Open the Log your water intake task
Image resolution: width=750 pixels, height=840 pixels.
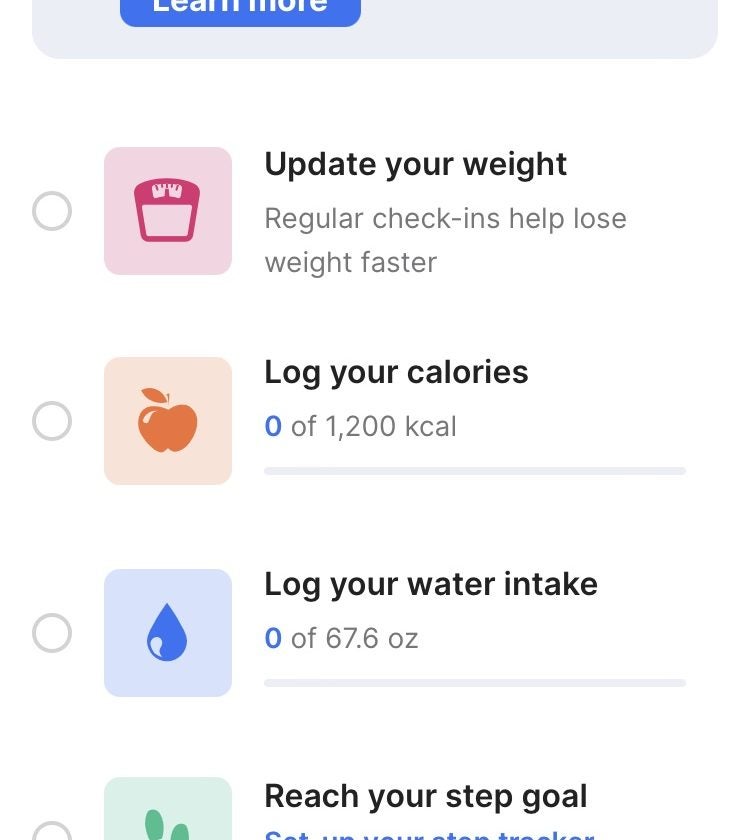point(430,585)
